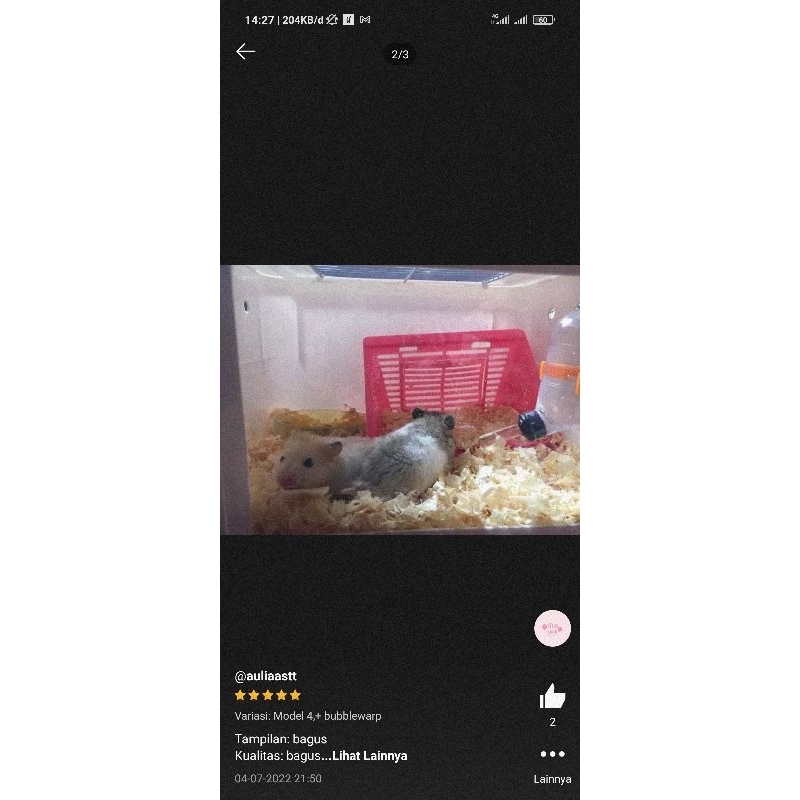The image size is (800, 800).
Task: Expand the review text via Lihat Lainnya
Action: (x=369, y=756)
